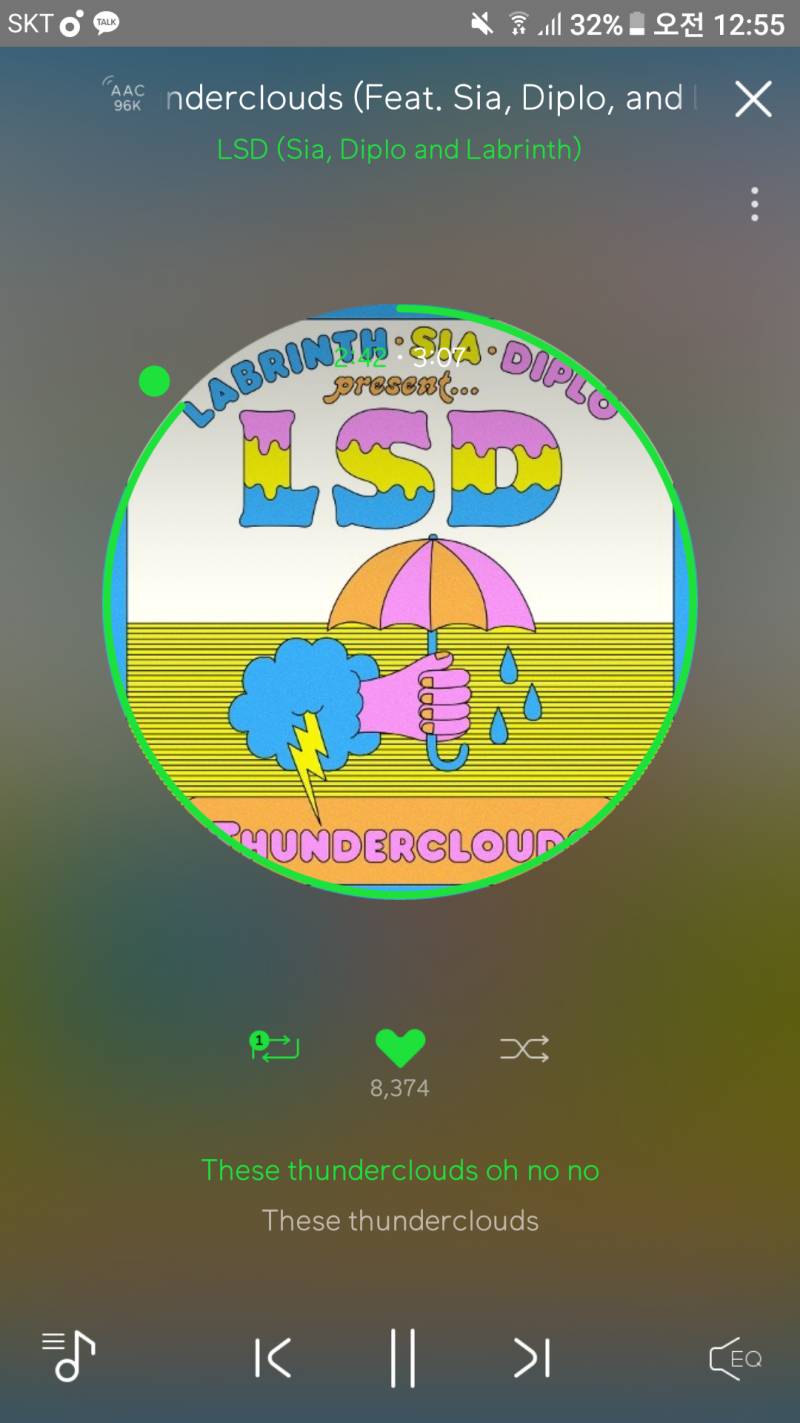Toggle the repeat-one mode

274,1046
